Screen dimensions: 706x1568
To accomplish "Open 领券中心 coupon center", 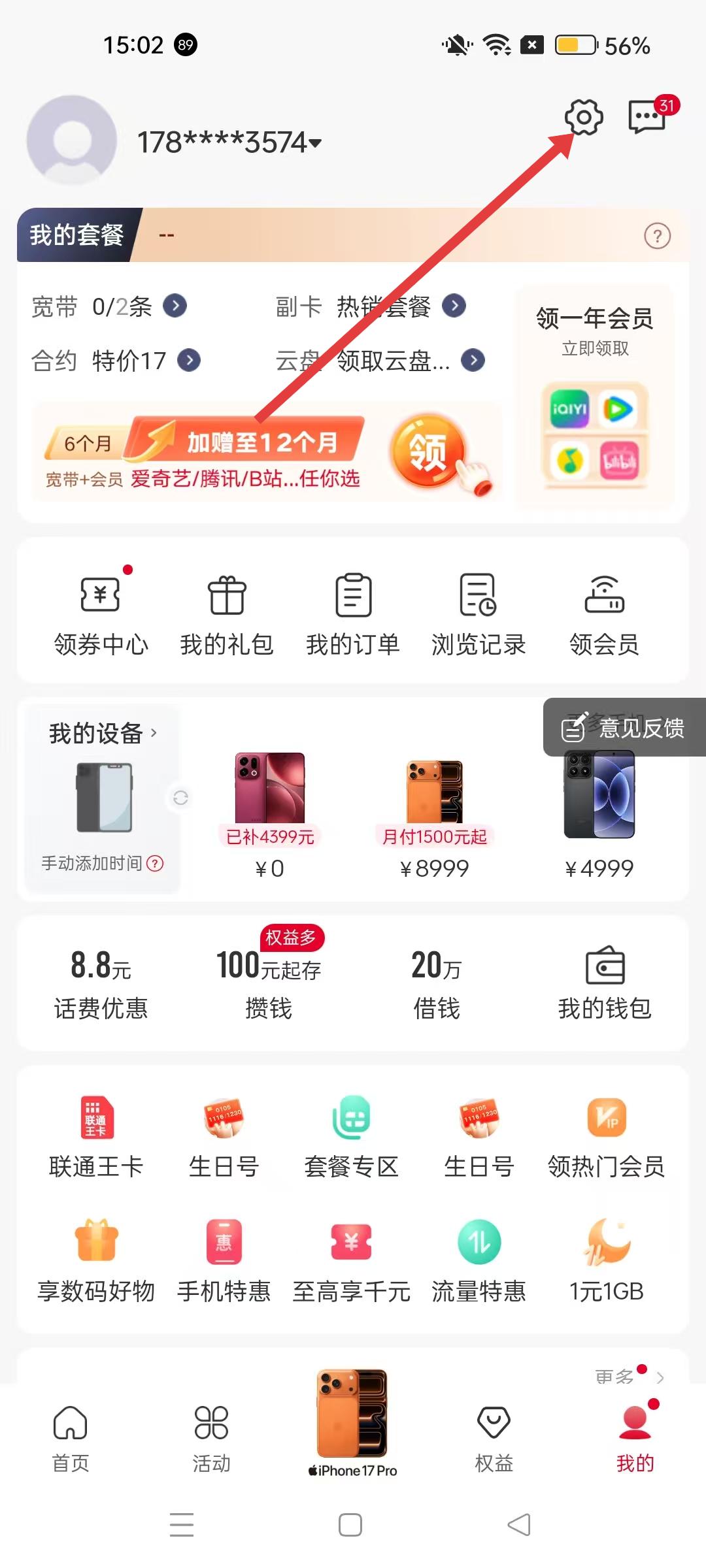I will coord(101,614).
